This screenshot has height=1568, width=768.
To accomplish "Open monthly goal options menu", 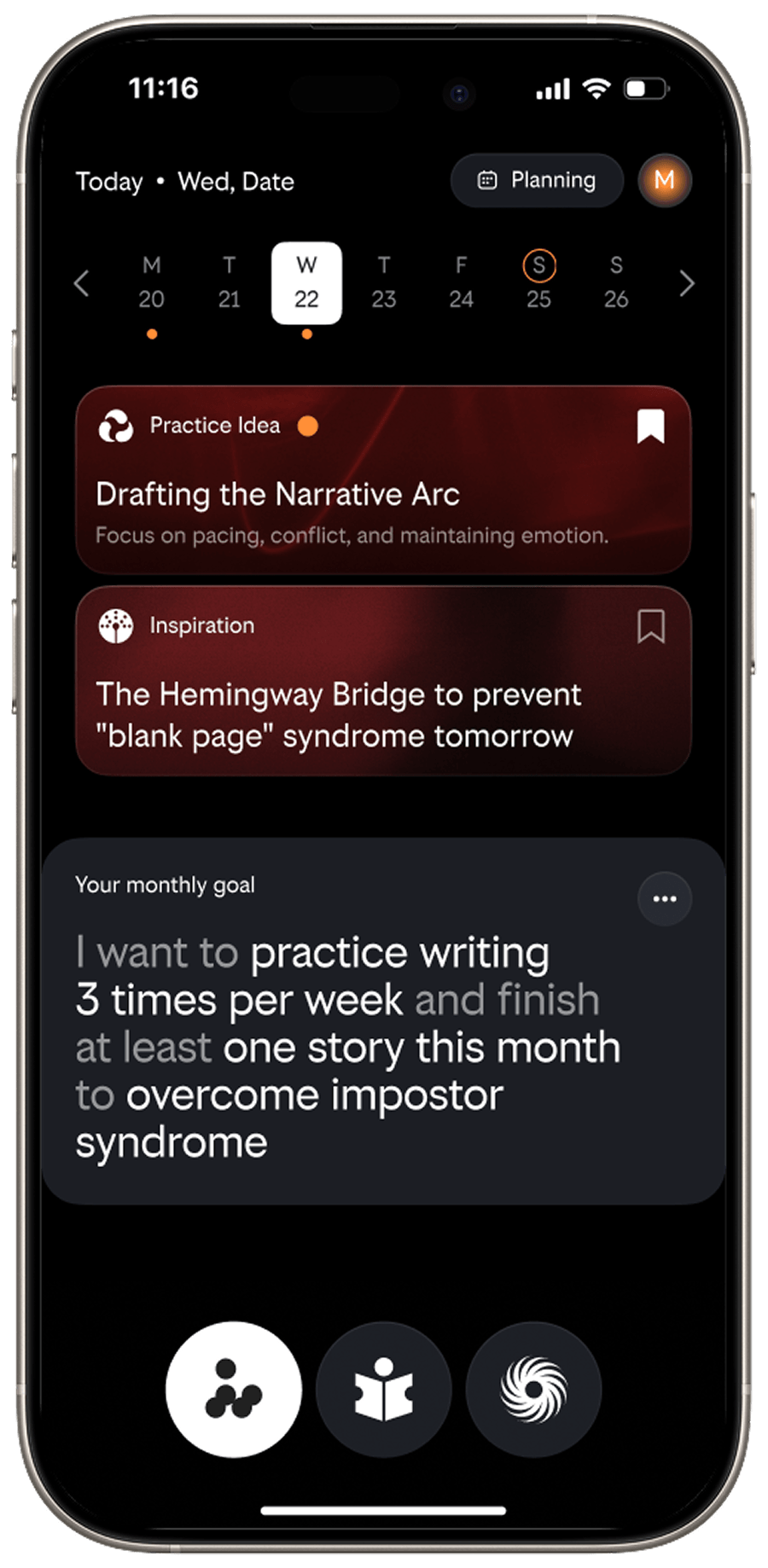I will [x=665, y=898].
